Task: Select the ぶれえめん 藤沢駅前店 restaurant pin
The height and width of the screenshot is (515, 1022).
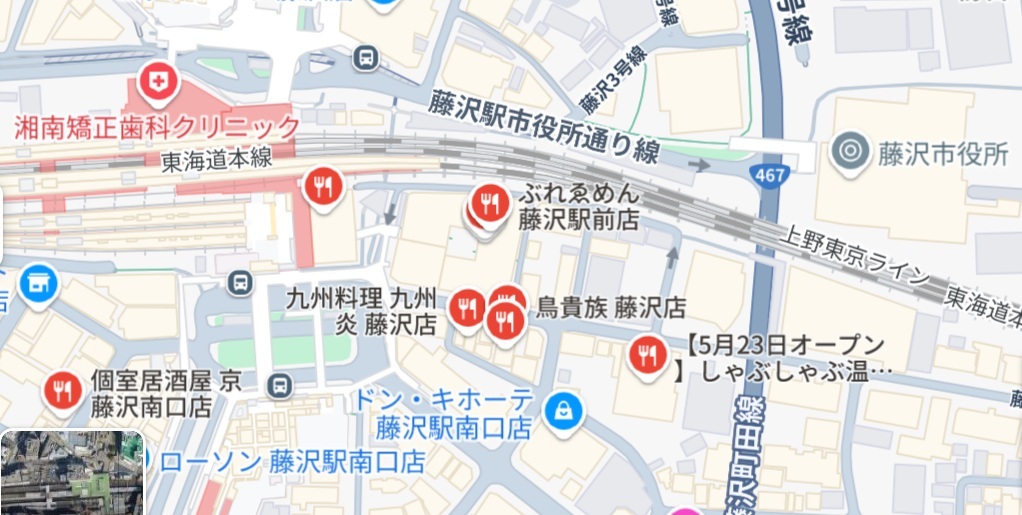Action: click(489, 204)
